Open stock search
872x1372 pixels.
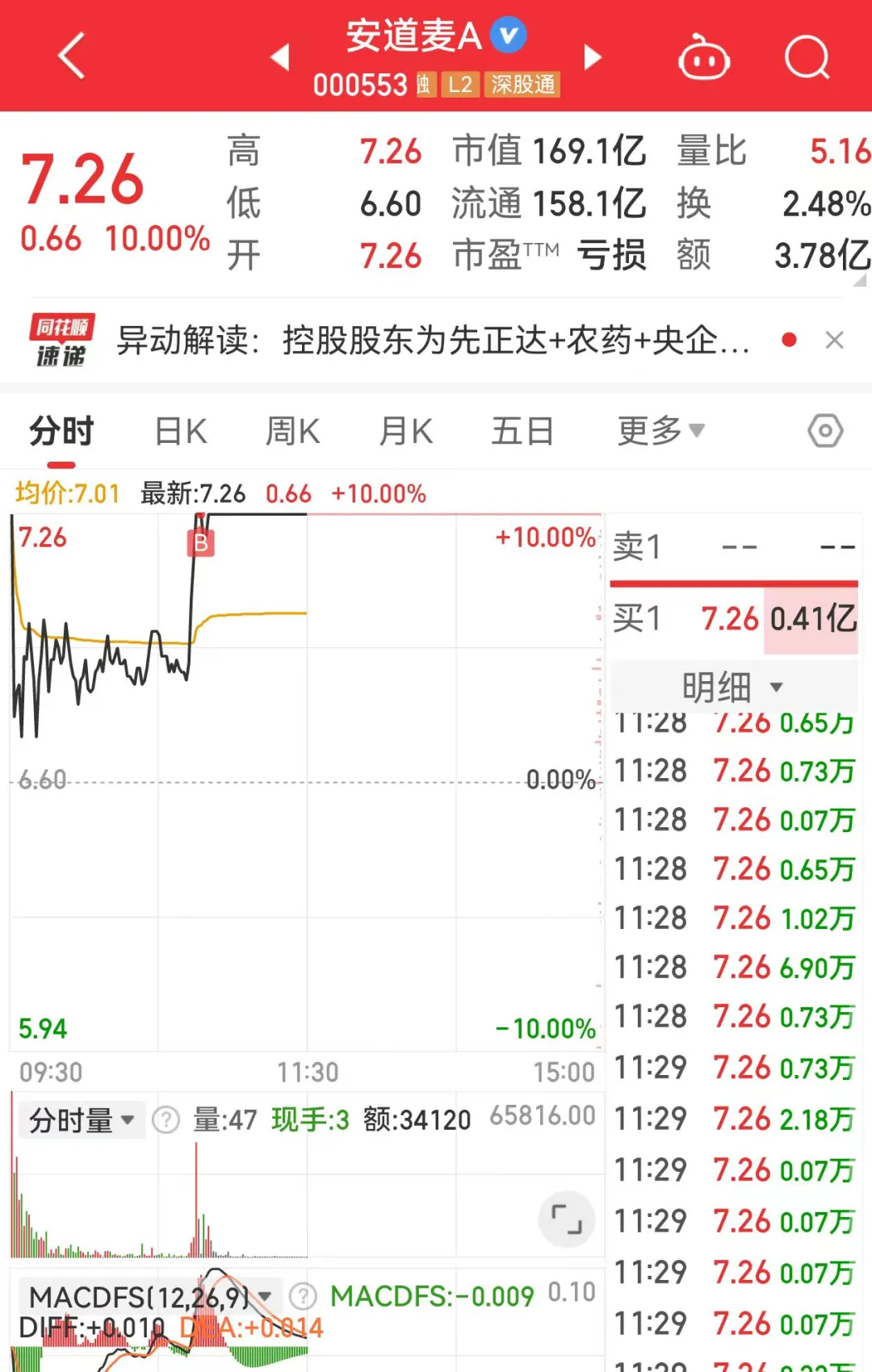pos(807,58)
